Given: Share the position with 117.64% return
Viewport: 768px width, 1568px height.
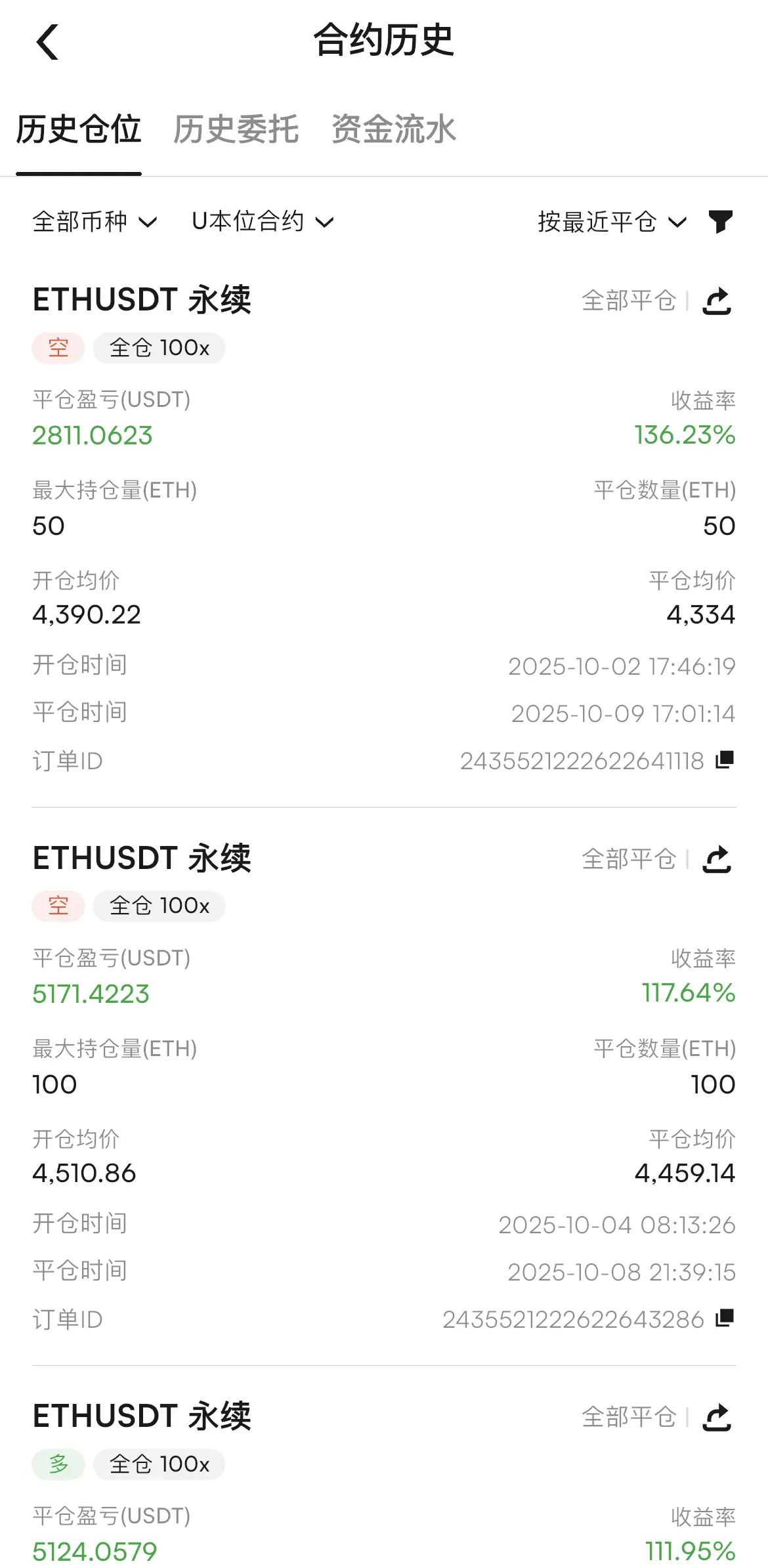Looking at the screenshot, I should 717,859.
